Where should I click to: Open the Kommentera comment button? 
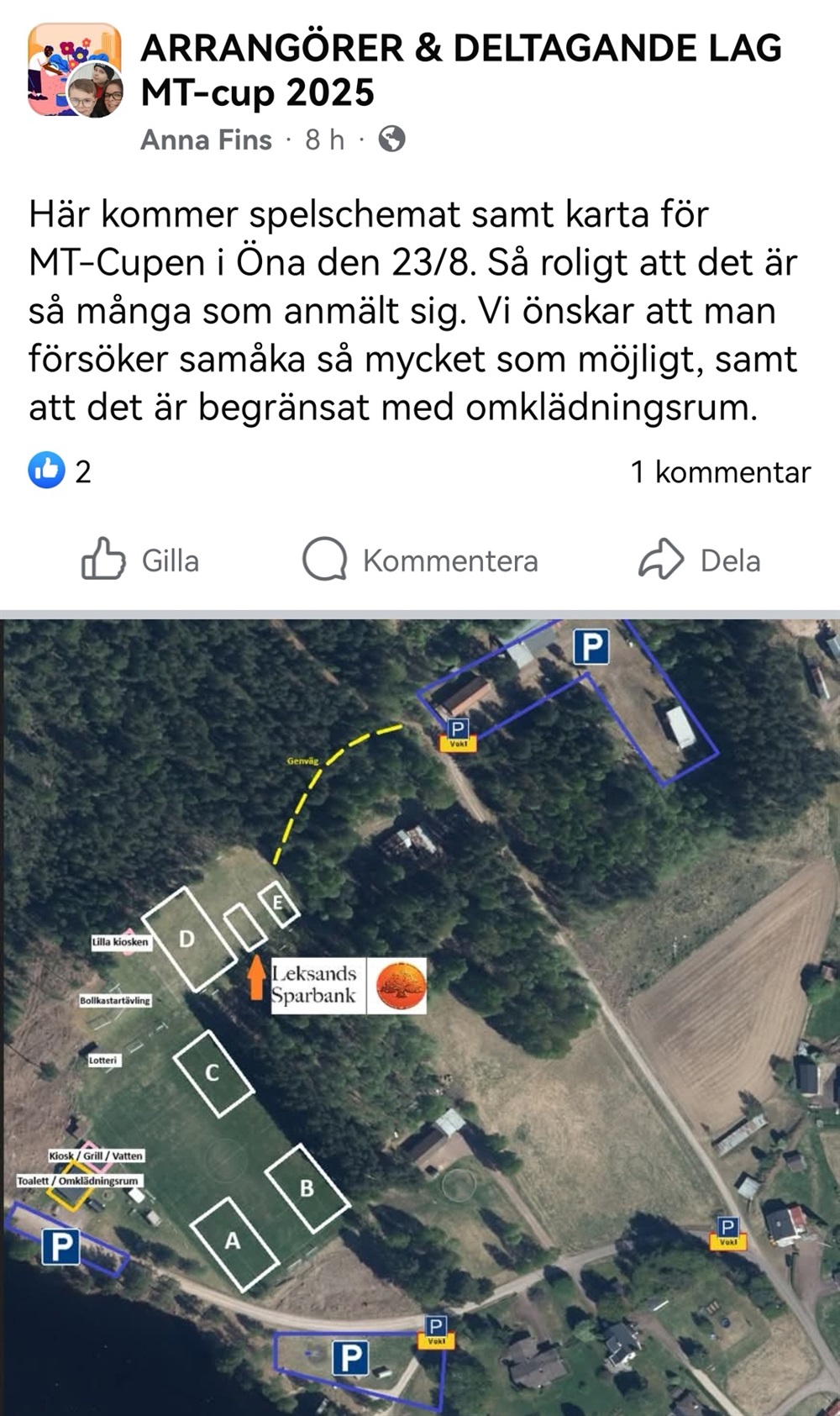(420, 561)
